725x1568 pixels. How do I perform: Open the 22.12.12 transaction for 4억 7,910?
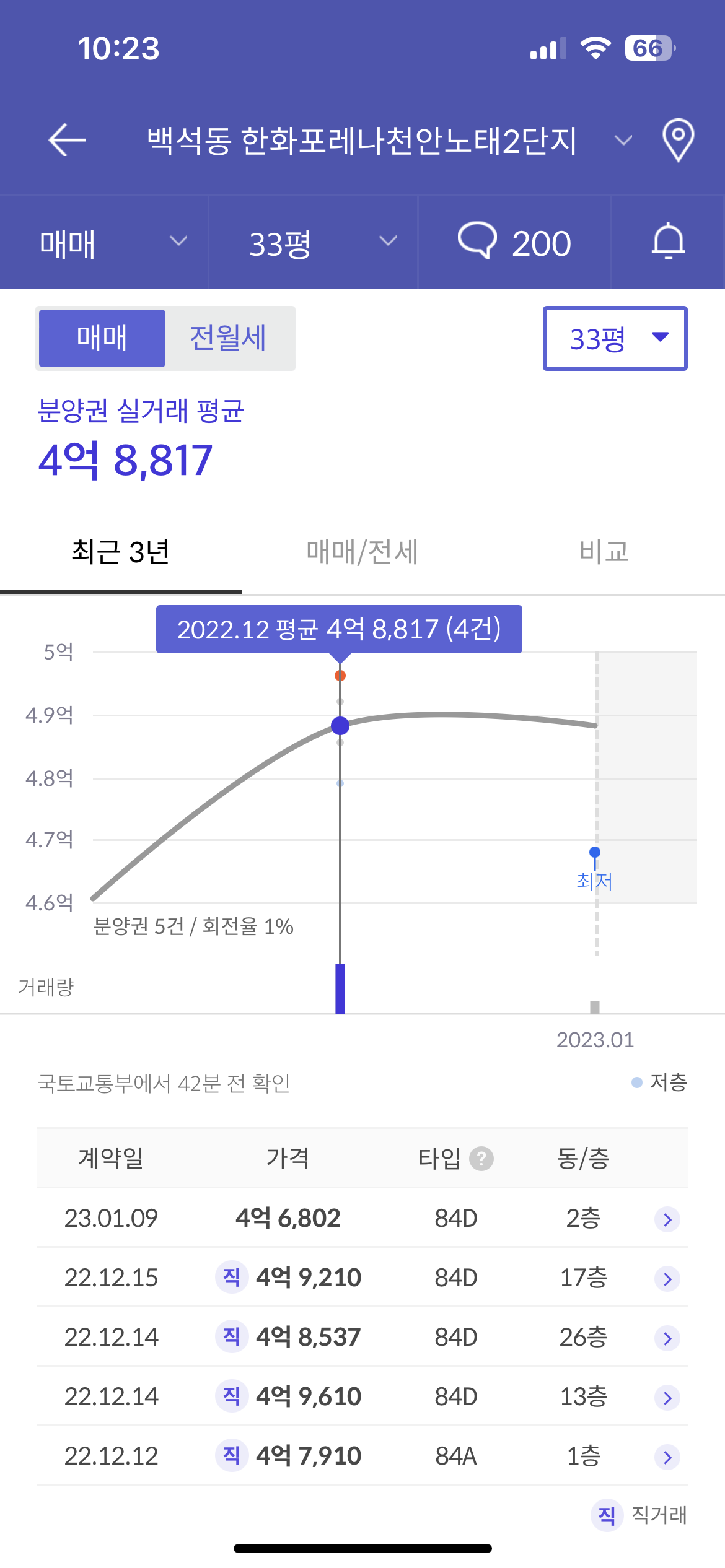(x=362, y=1456)
